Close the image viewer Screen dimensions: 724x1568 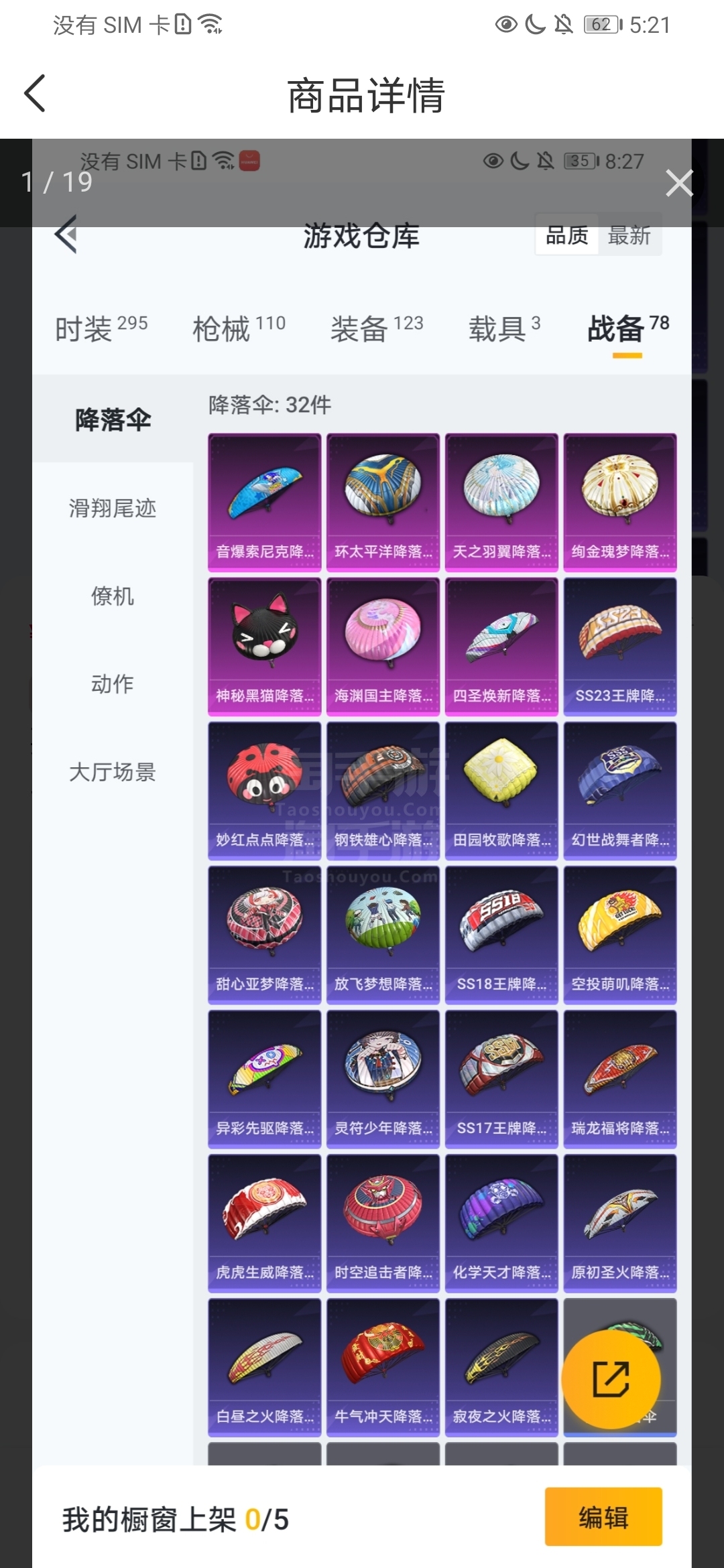678,183
